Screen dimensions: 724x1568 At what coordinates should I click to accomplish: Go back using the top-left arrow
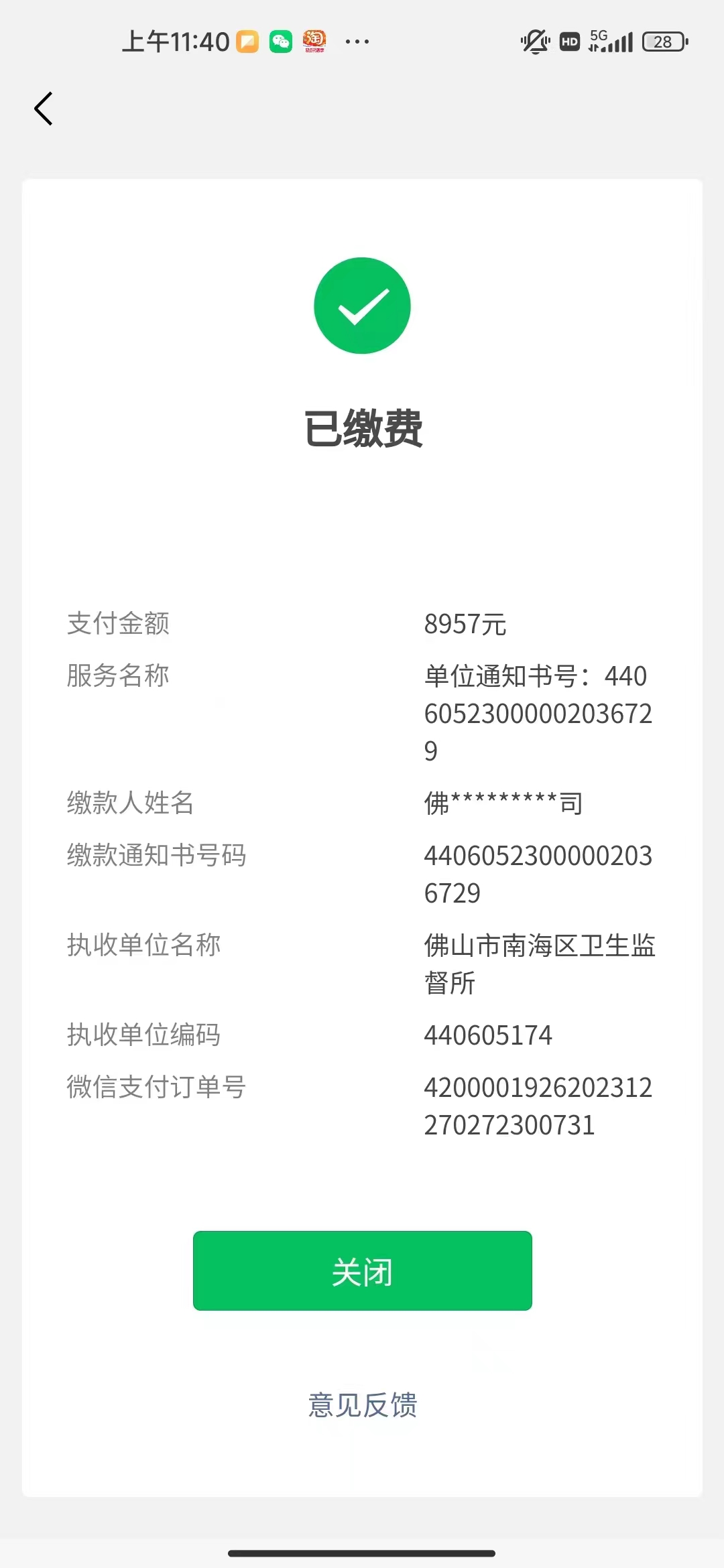click(x=44, y=109)
